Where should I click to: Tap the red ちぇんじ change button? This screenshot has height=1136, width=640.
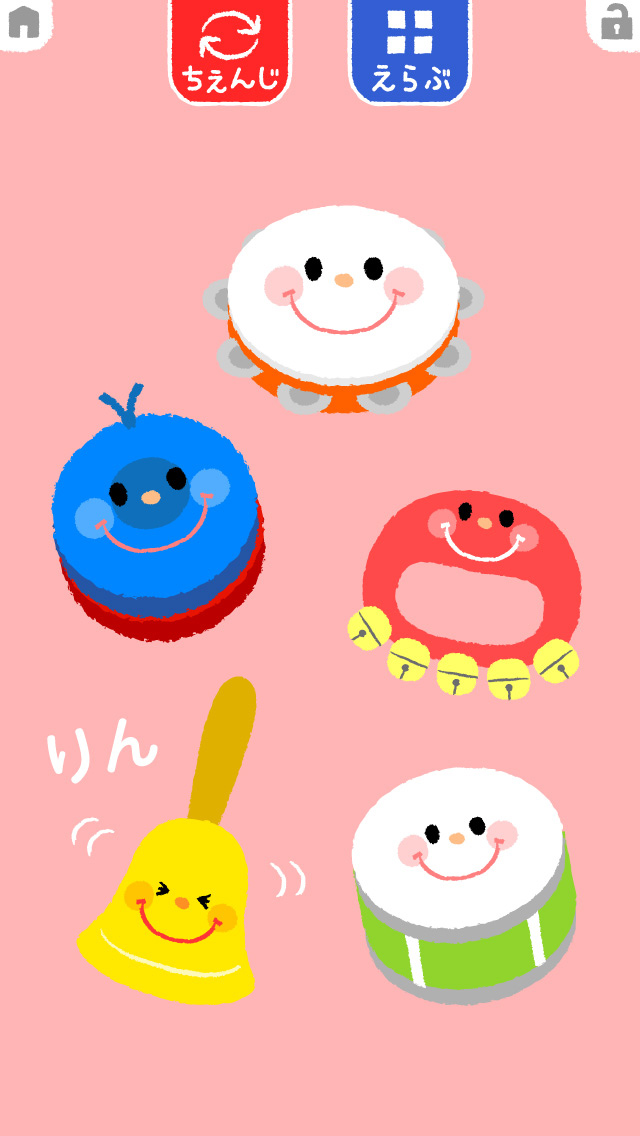point(230,50)
